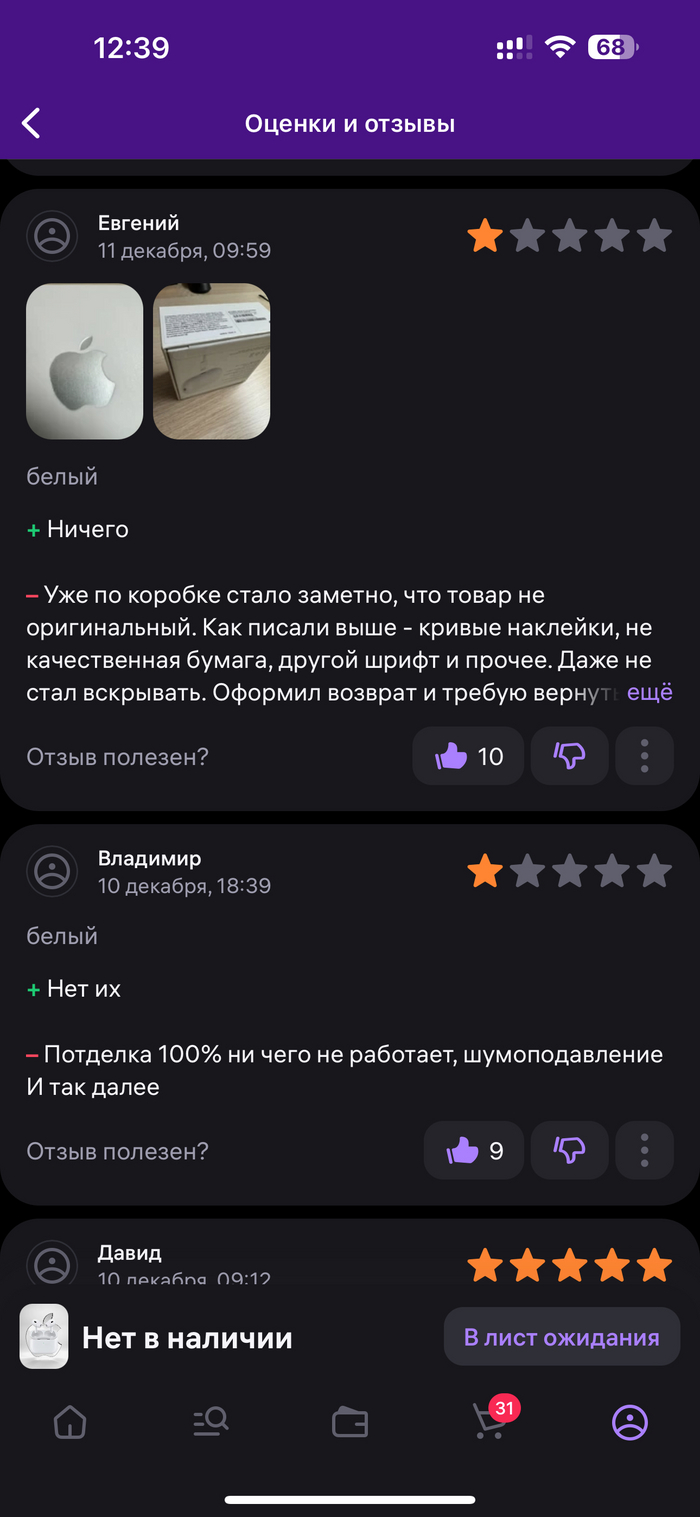
Task: Dislike Евгений's review
Action: (x=569, y=756)
